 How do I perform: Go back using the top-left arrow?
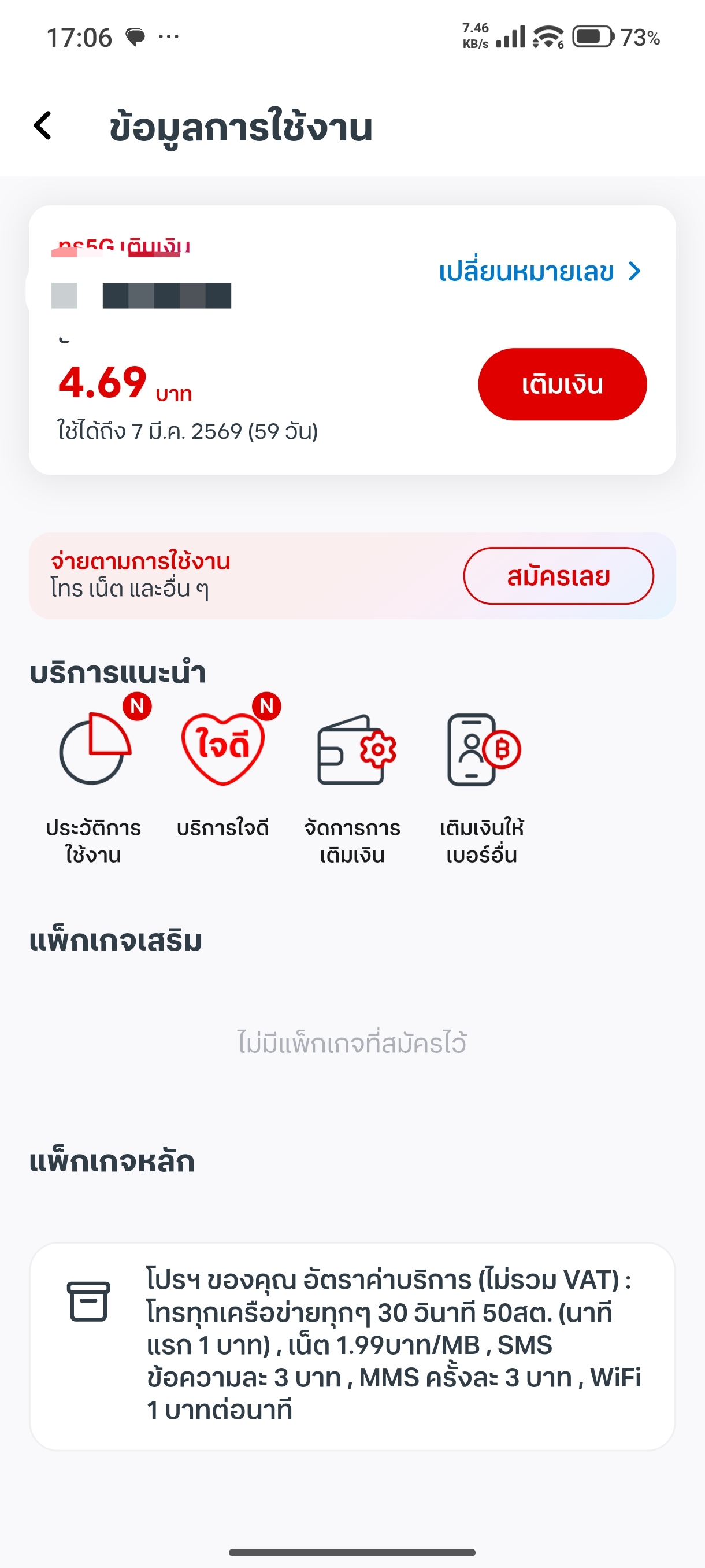[x=43, y=126]
